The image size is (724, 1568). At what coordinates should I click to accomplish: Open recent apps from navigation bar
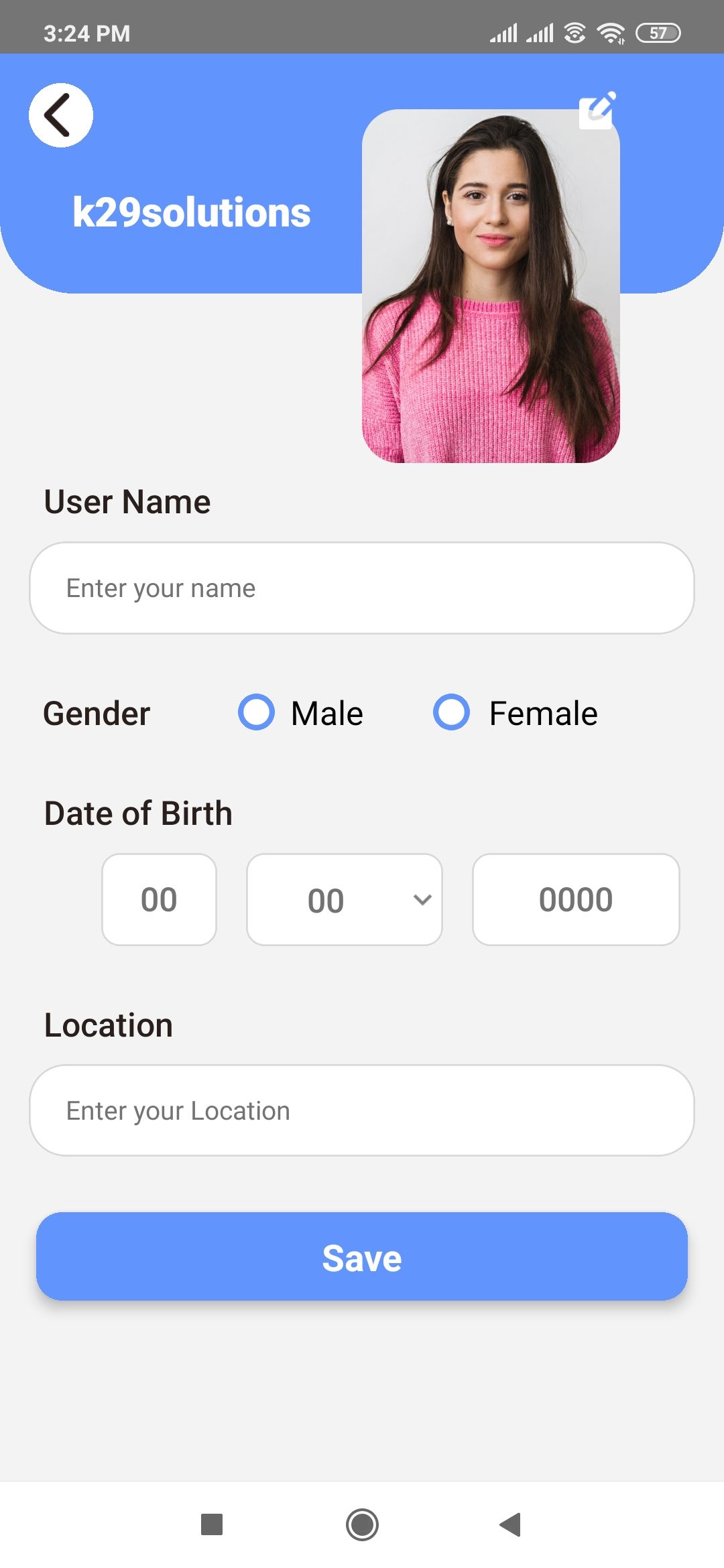[212, 1524]
